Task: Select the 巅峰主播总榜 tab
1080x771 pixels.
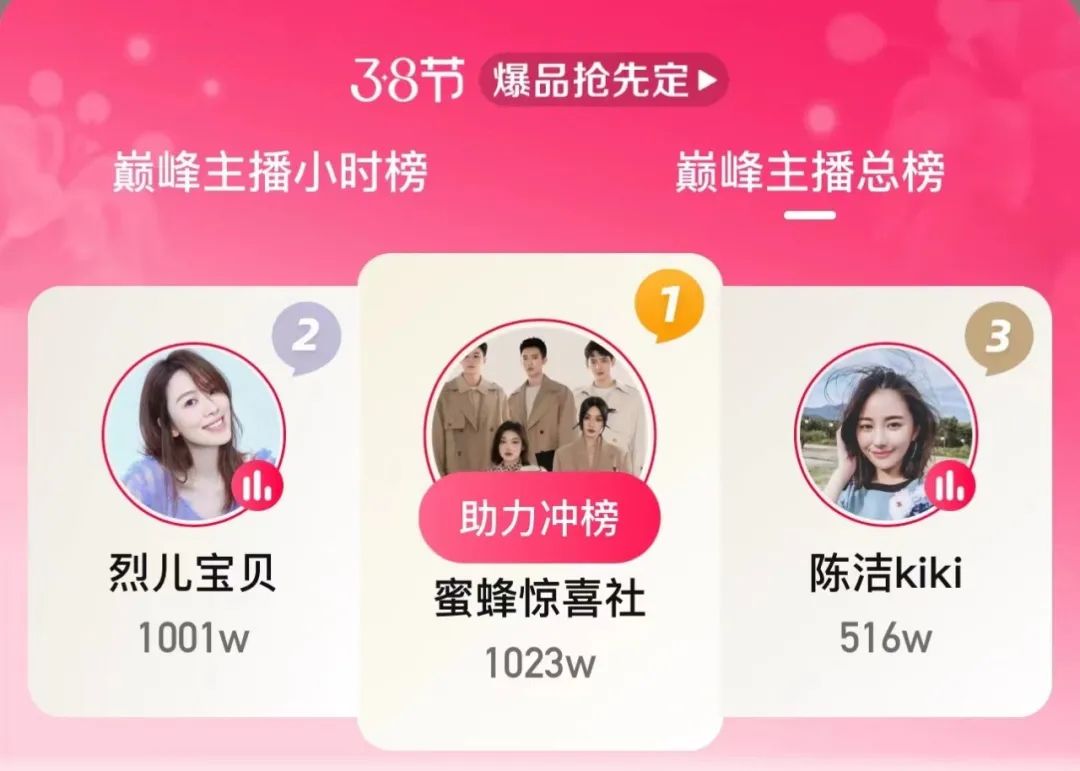Action: [x=809, y=172]
